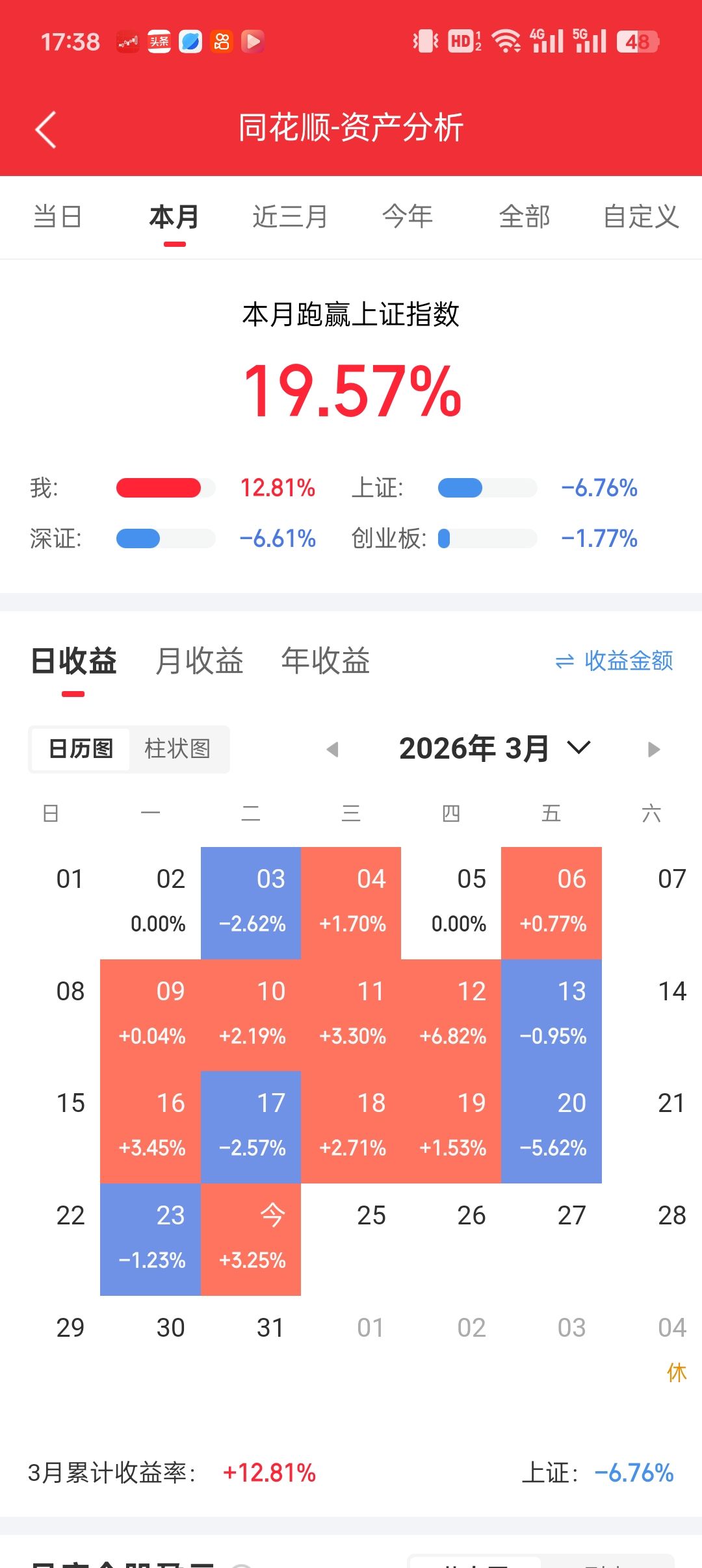
Task: Go to the next month
Action: 654,750
